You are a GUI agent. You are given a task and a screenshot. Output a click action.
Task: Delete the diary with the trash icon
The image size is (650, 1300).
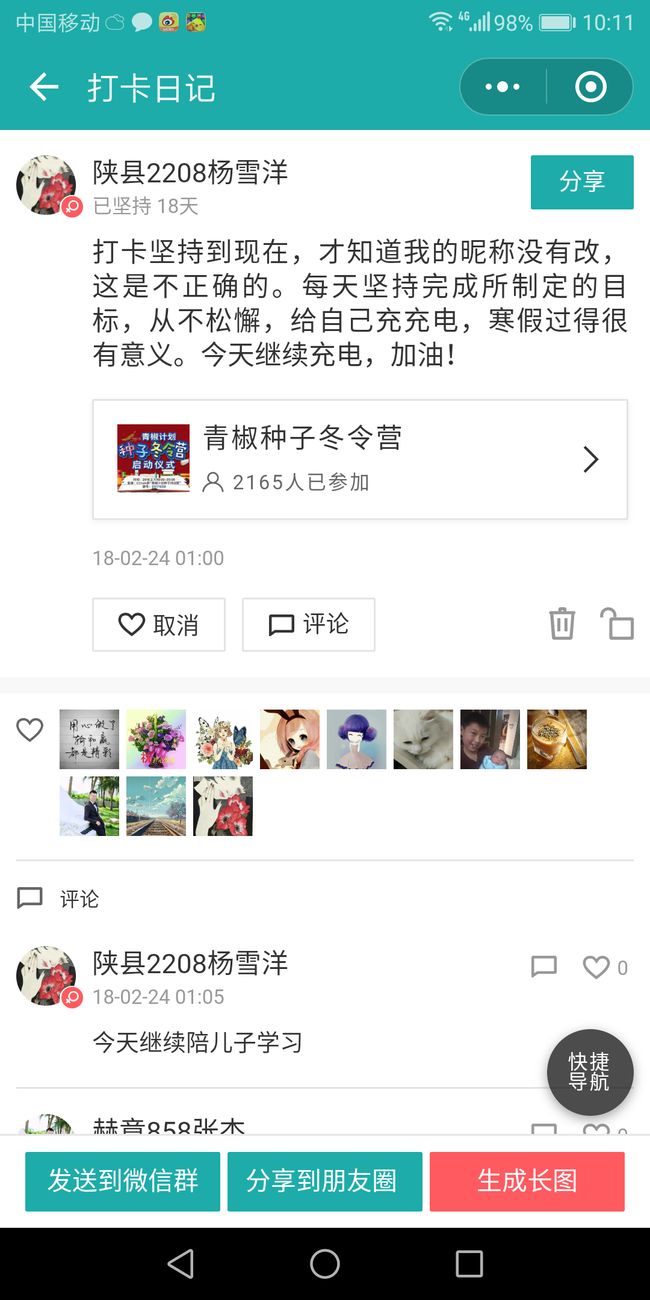tap(562, 623)
